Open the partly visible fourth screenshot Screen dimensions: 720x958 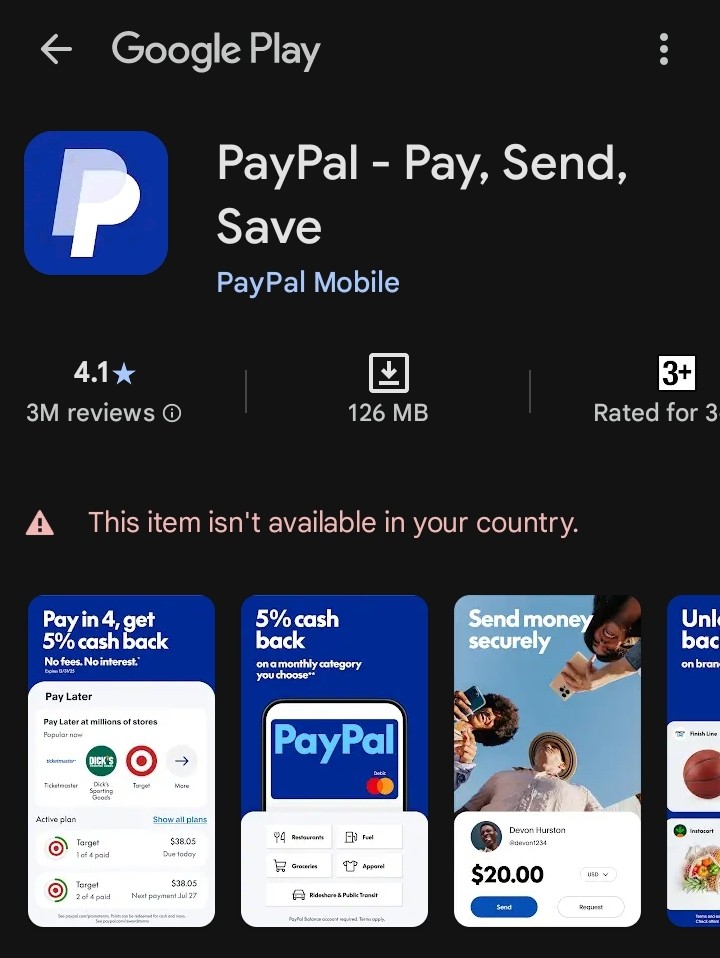tap(695, 760)
